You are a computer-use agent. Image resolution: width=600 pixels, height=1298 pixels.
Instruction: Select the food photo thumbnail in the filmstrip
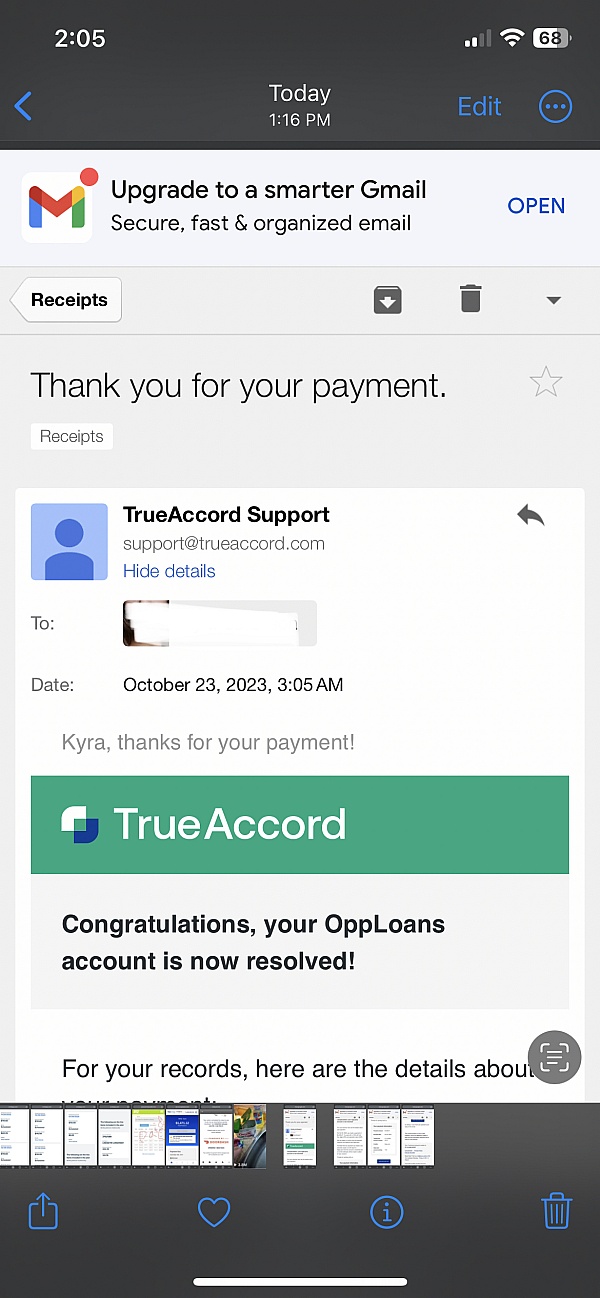pos(250,1136)
